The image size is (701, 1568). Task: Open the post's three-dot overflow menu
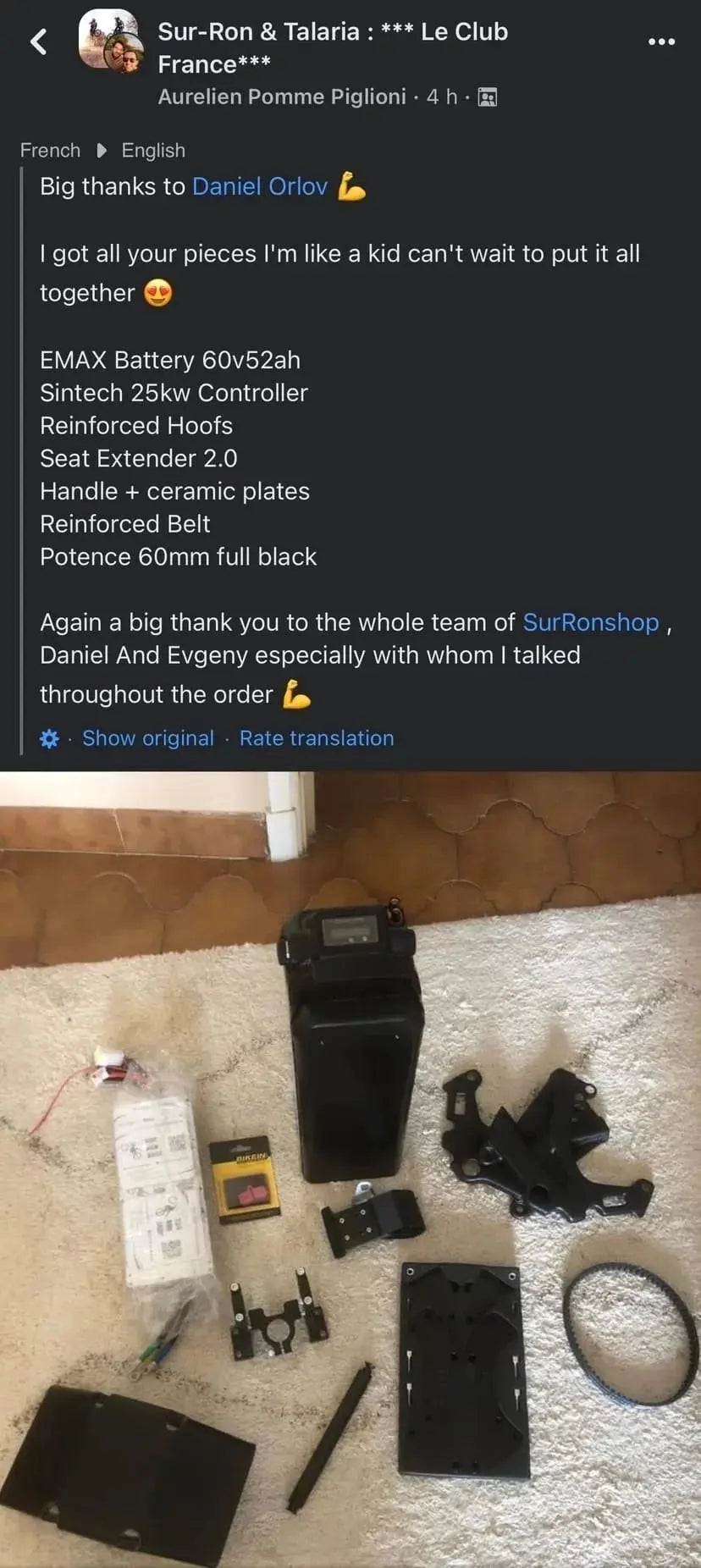tap(661, 41)
